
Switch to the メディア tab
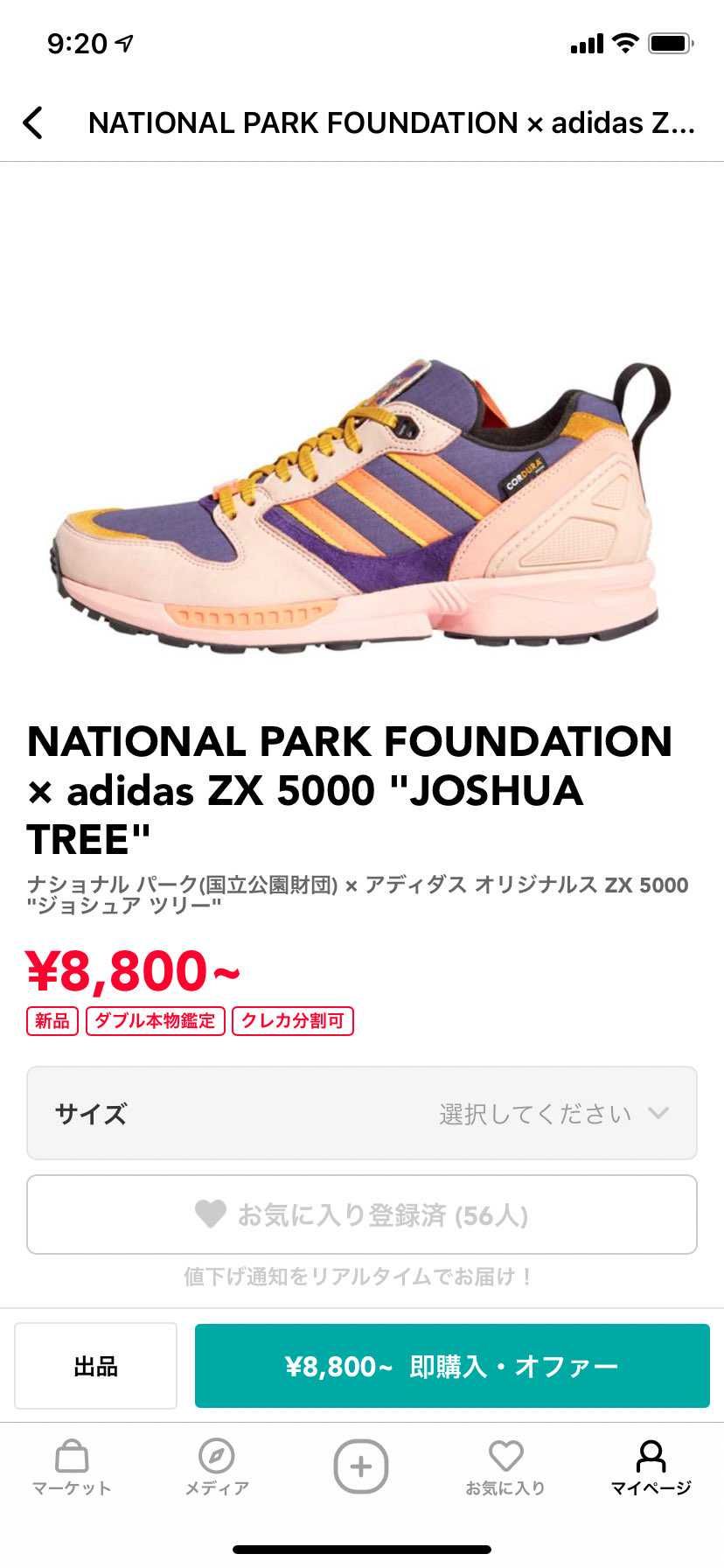(216, 1468)
